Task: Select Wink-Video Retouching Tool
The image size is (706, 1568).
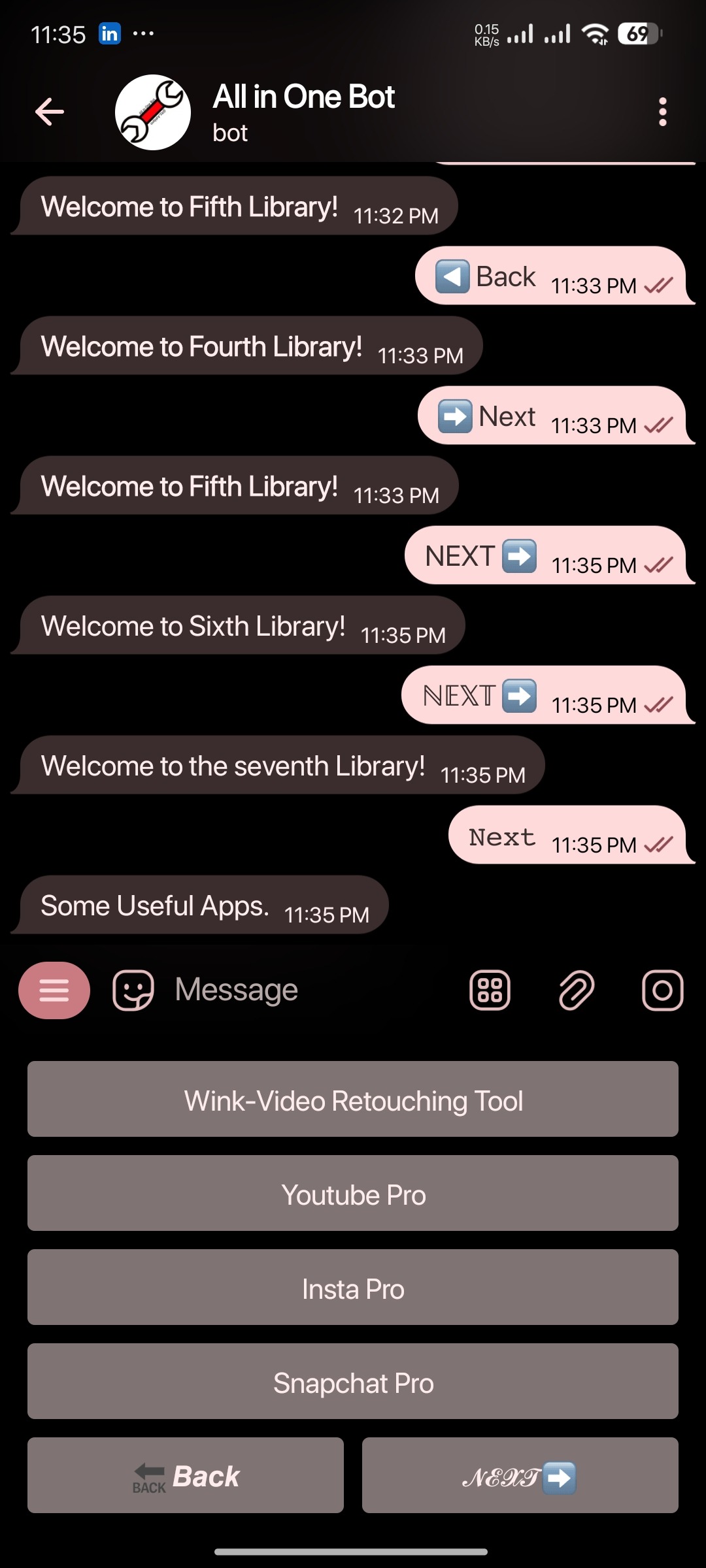Action: pyautogui.click(x=353, y=1100)
